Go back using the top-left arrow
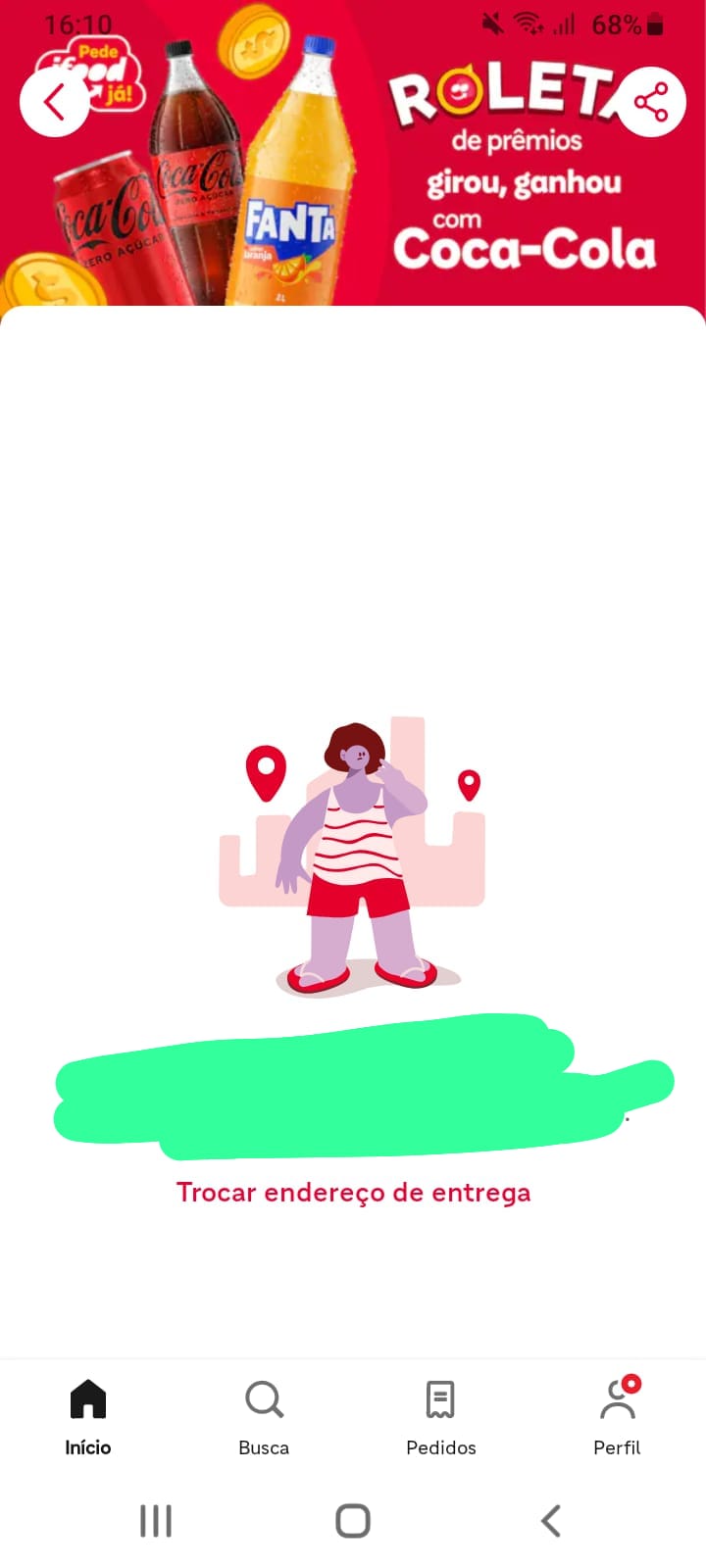The height and width of the screenshot is (1568, 706). 55,102
